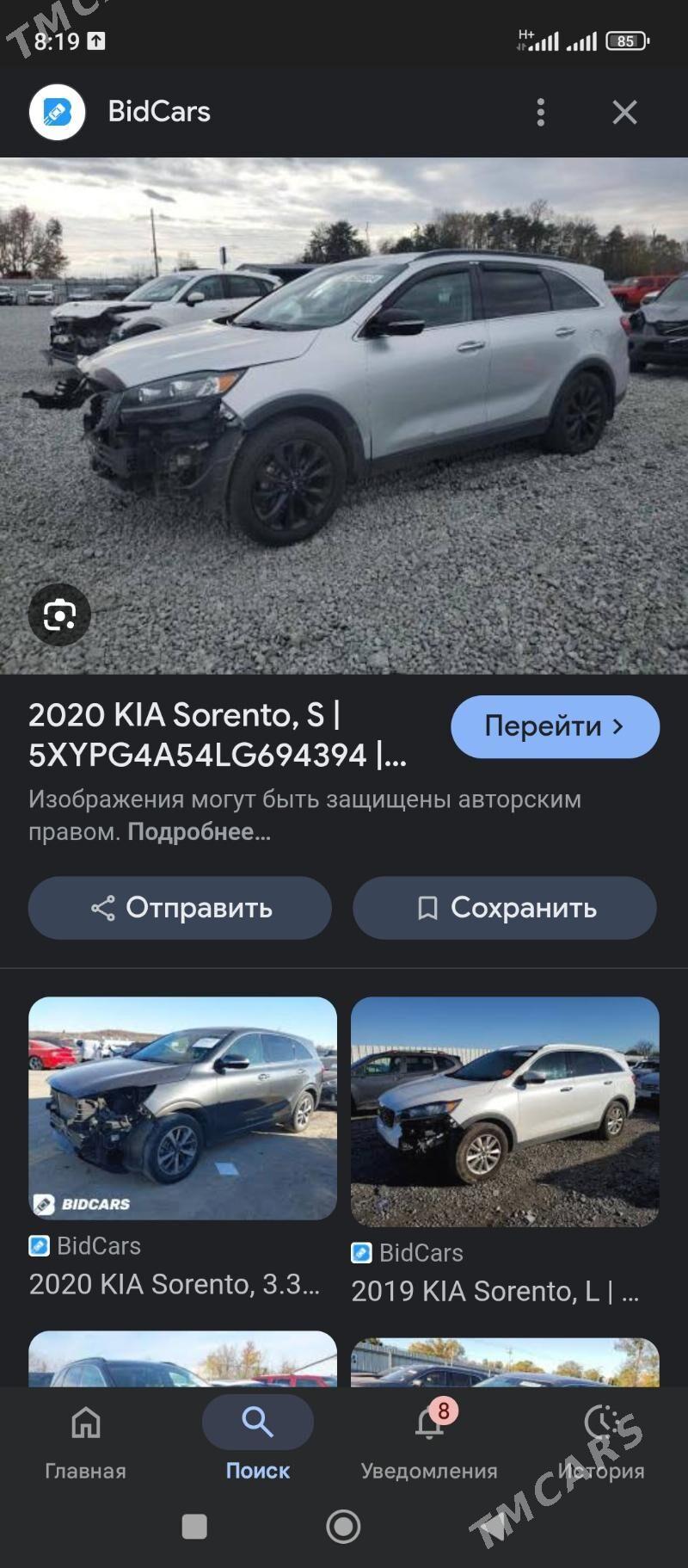The width and height of the screenshot is (688, 1568).
Task: Open the 2019 KIA Sorento L thumbnail
Action: pos(505,1110)
